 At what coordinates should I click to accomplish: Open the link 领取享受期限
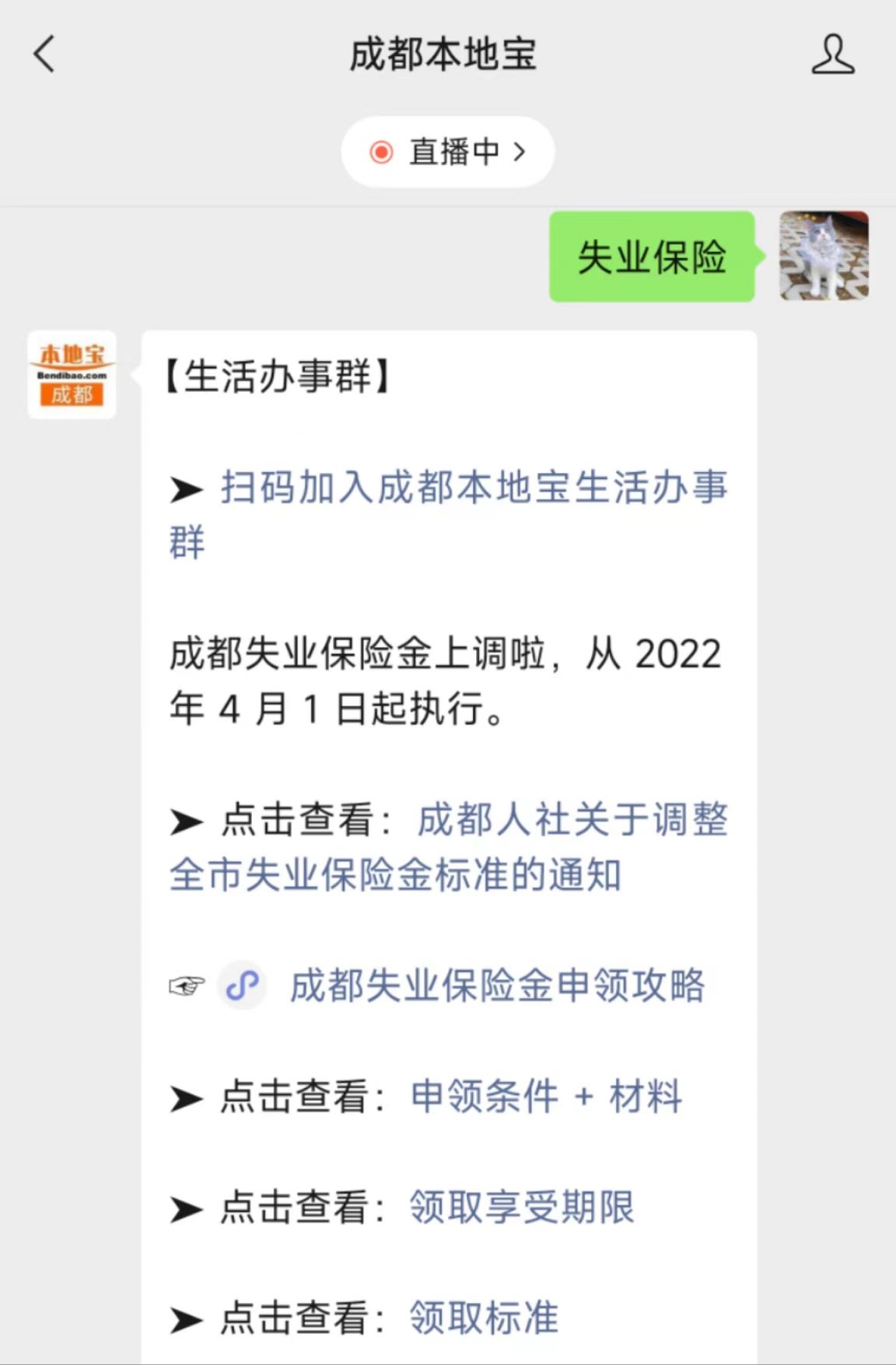(x=522, y=1208)
